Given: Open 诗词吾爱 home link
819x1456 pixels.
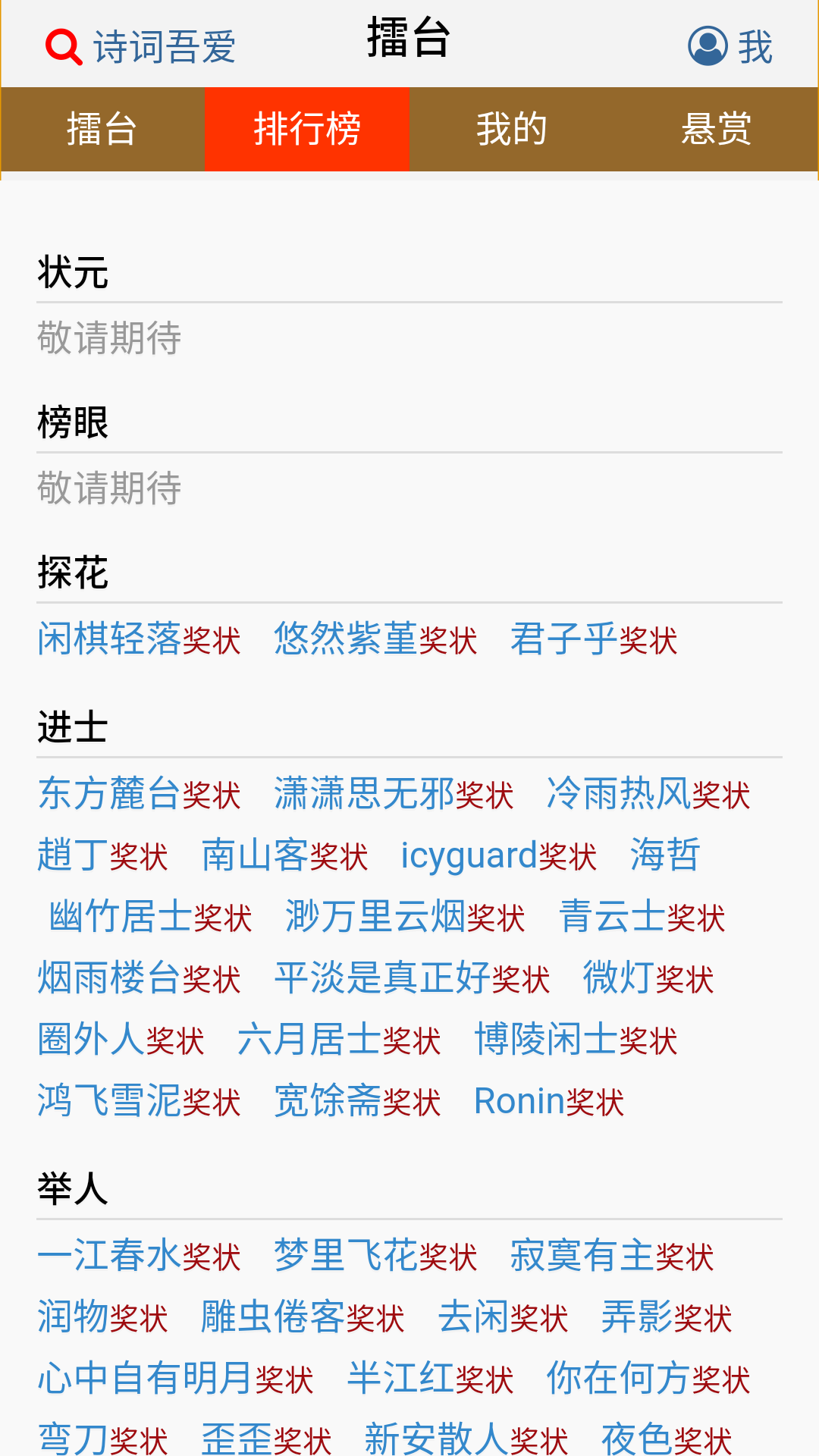Looking at the screenshot, I should coord(165,45).
